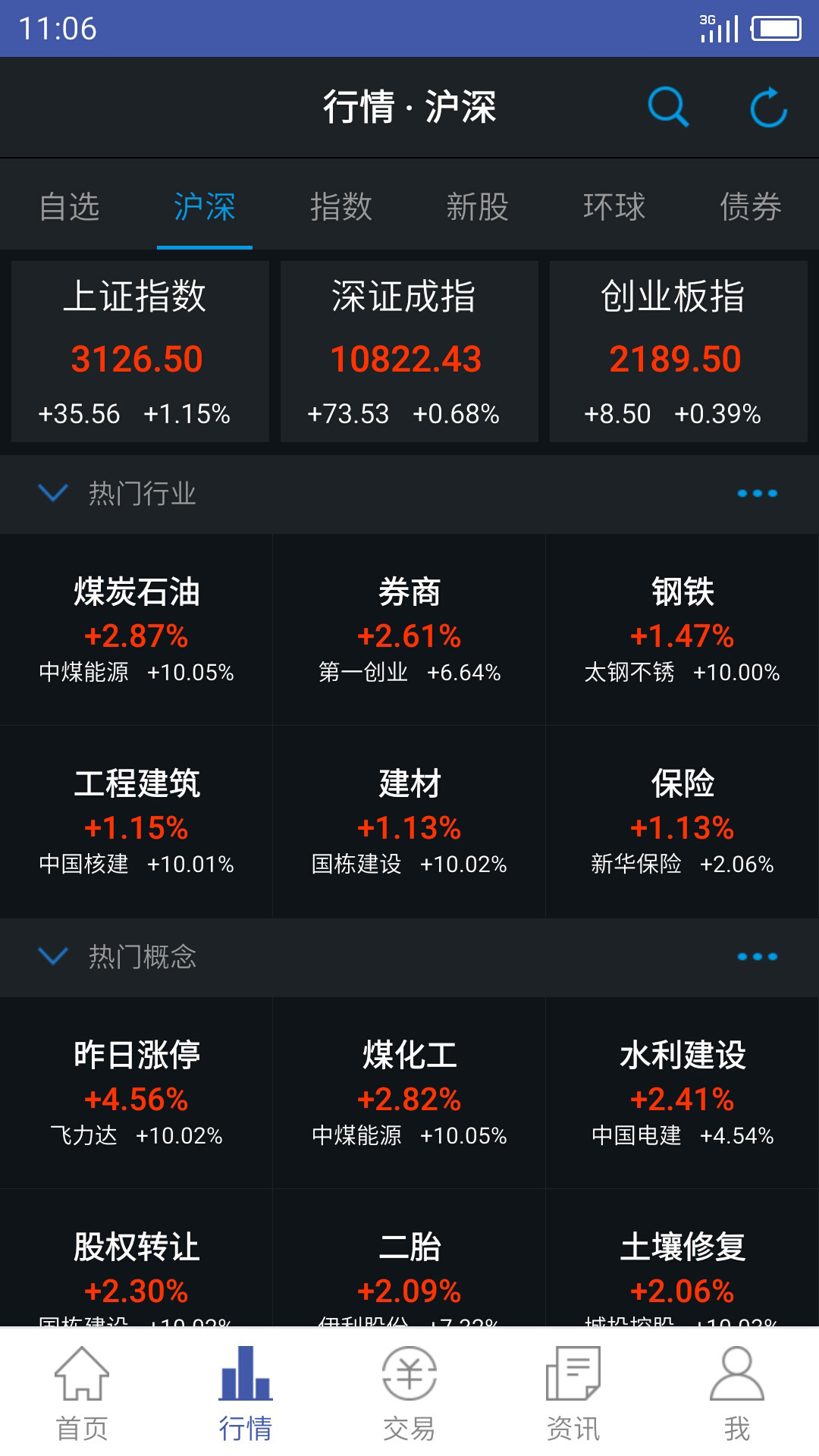Refresh the market quotes

[769, 107]
